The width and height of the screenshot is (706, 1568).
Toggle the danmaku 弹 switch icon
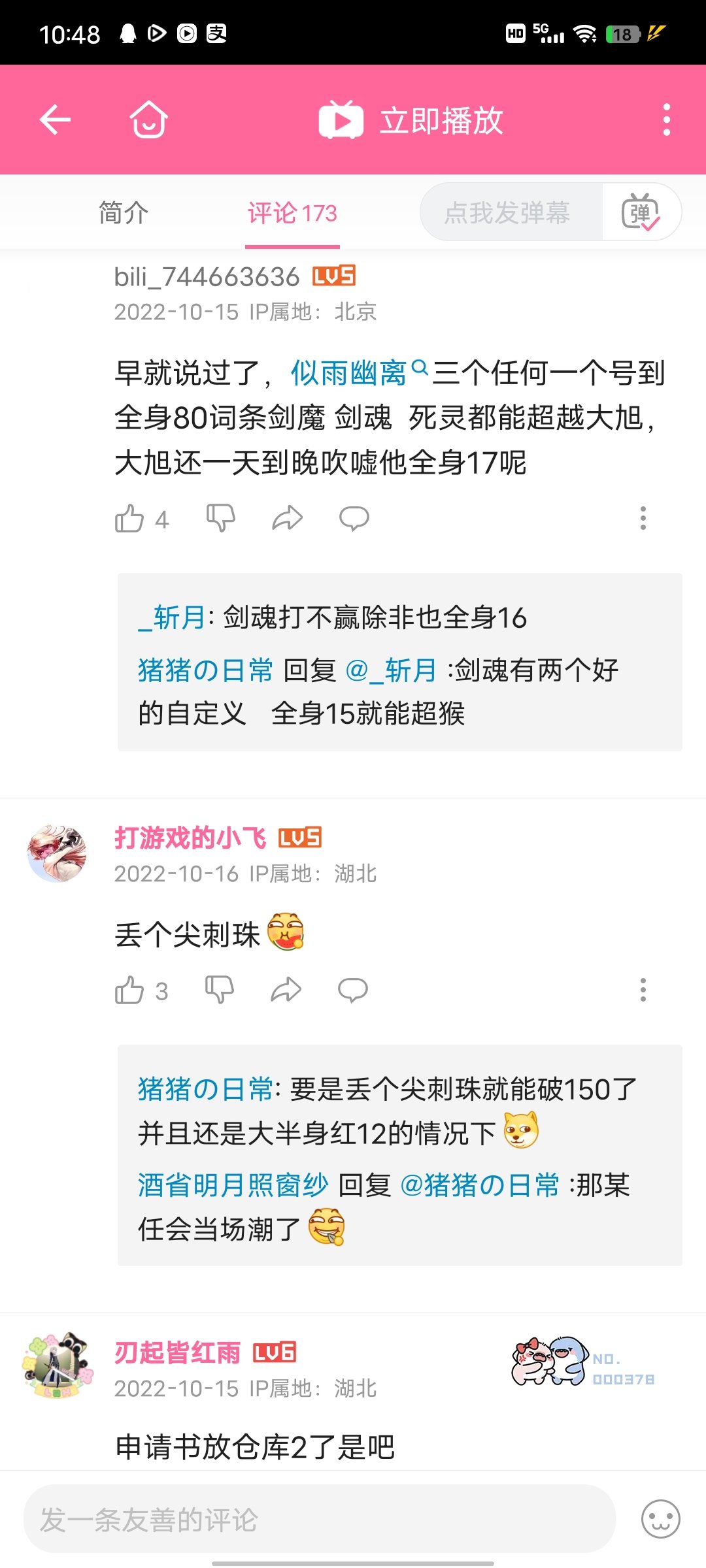point(641,212)
